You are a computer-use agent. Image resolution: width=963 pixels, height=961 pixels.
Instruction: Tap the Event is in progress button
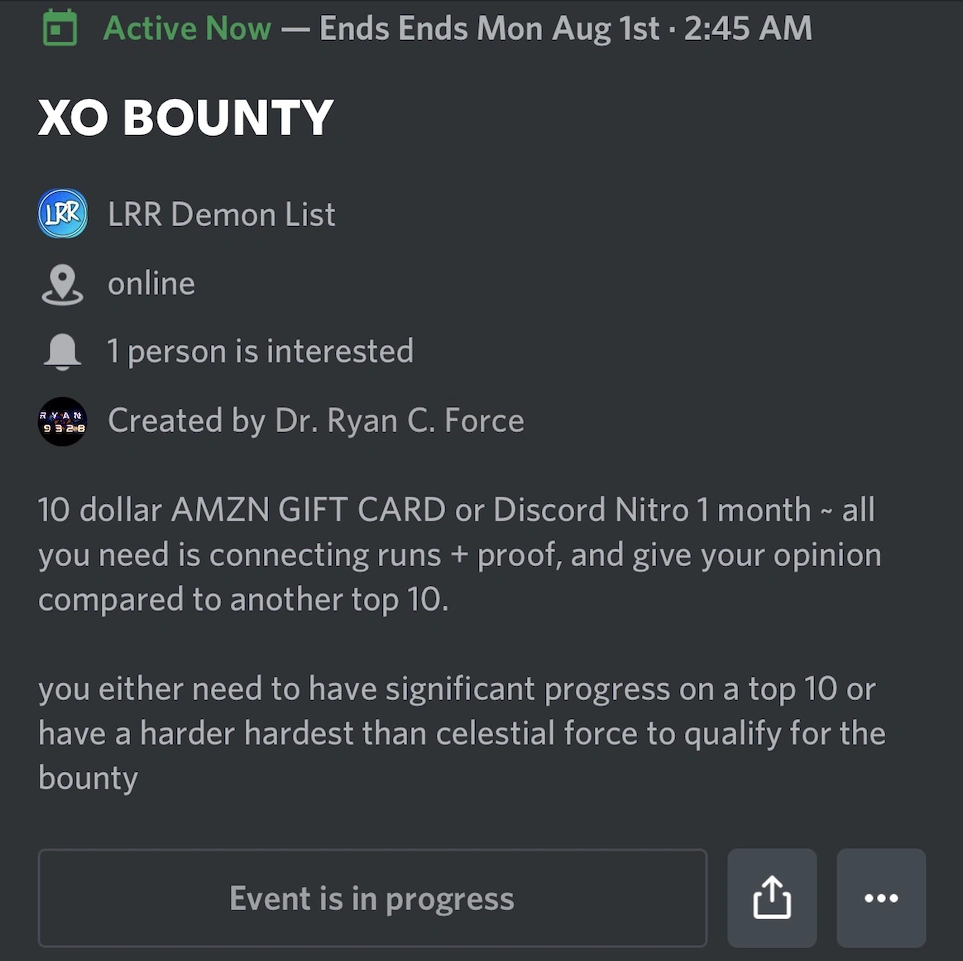(x=372, y=898)
